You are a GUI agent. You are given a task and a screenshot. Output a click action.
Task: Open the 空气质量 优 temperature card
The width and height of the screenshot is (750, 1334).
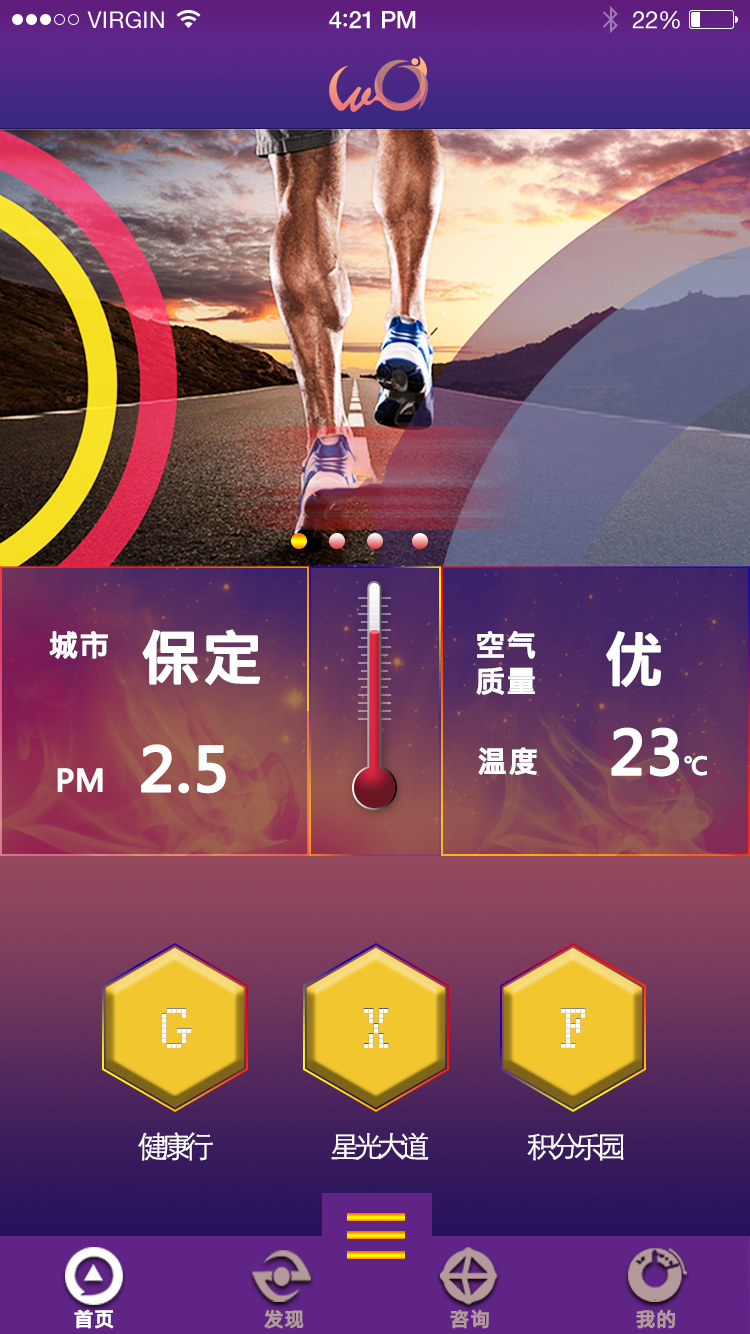[x=595, y=711]
